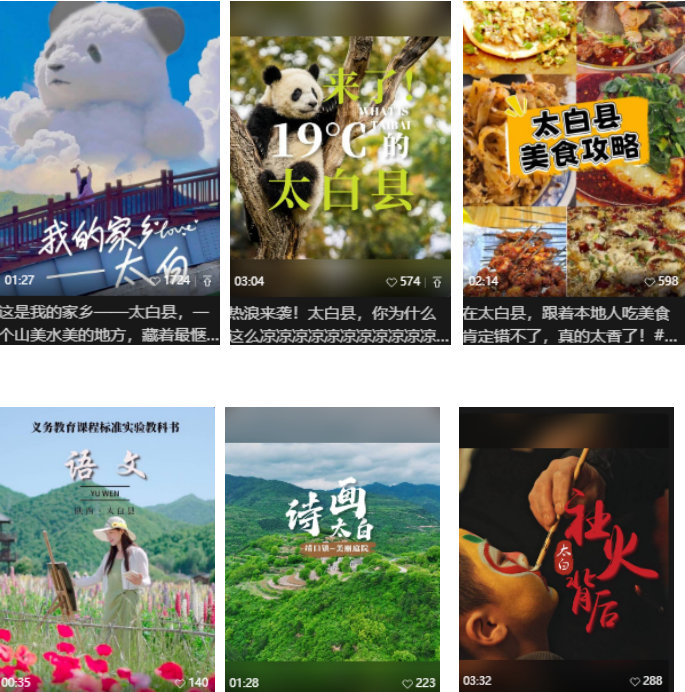This screenshot has height=692, width=685.
Task: Open the 诗画太白 video
Action: point(332,548)
